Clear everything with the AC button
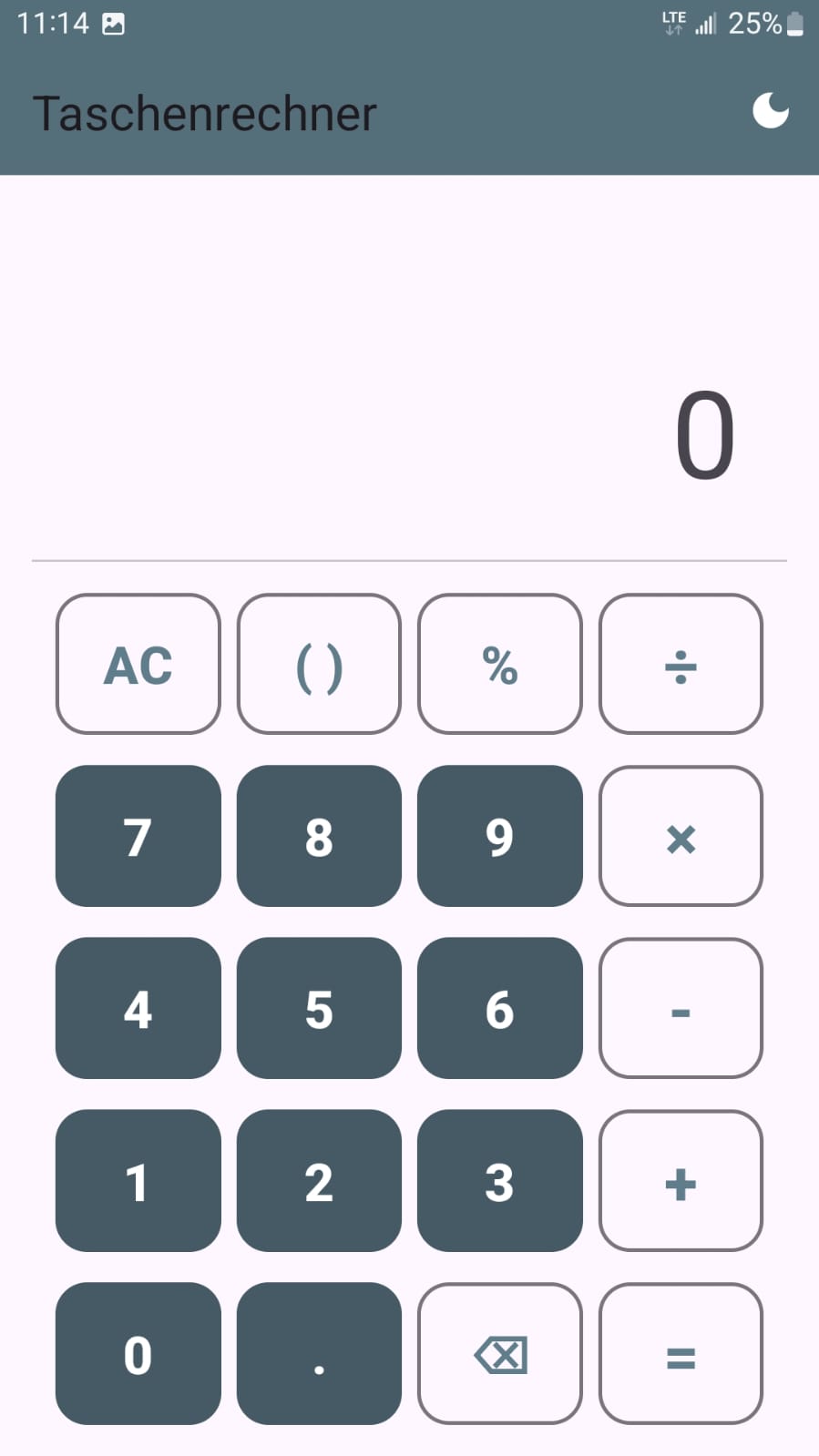The image size is (819, 1456). tap(138, 664)
